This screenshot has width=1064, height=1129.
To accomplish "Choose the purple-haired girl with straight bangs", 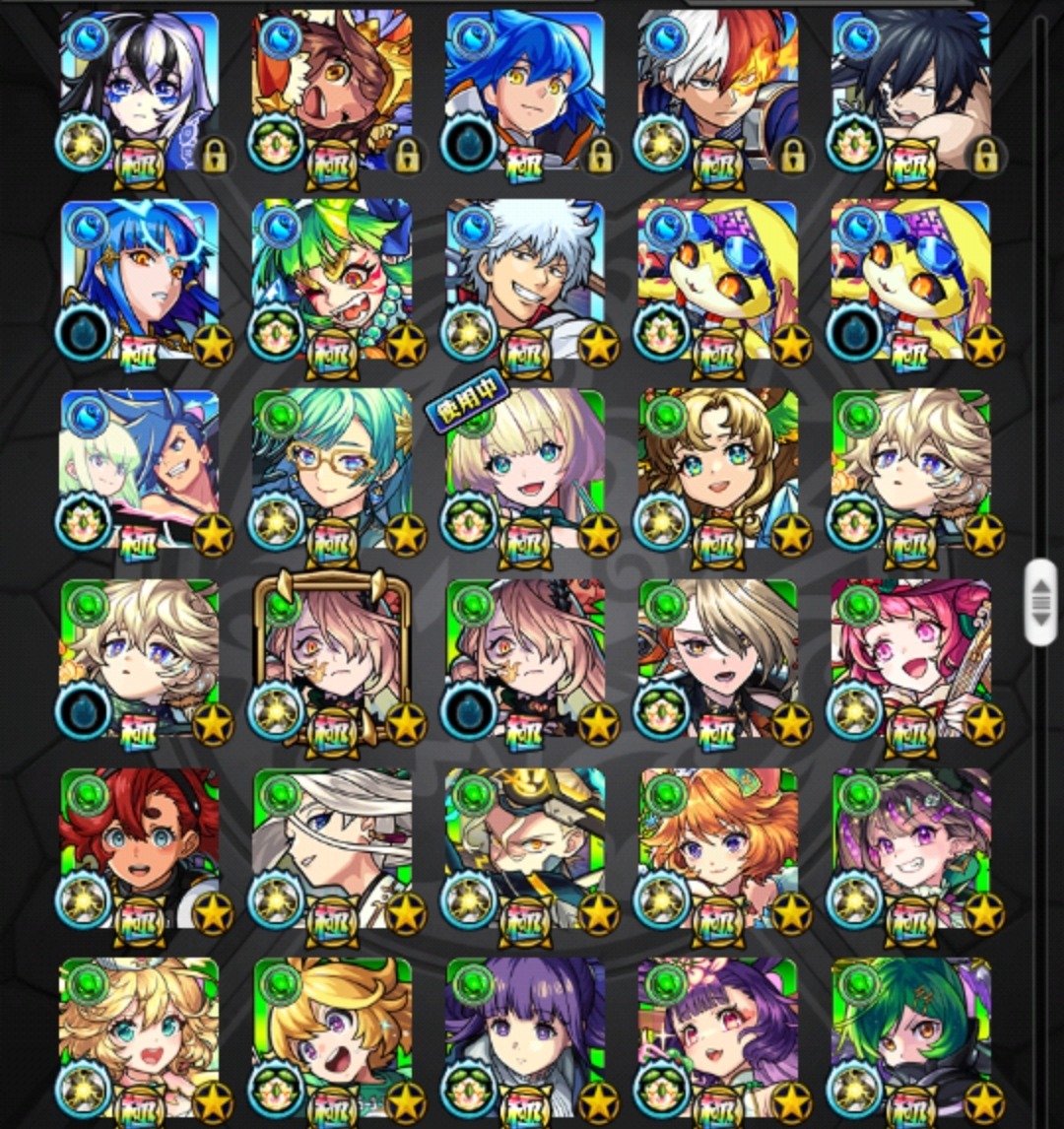I will pos(525,1034).
